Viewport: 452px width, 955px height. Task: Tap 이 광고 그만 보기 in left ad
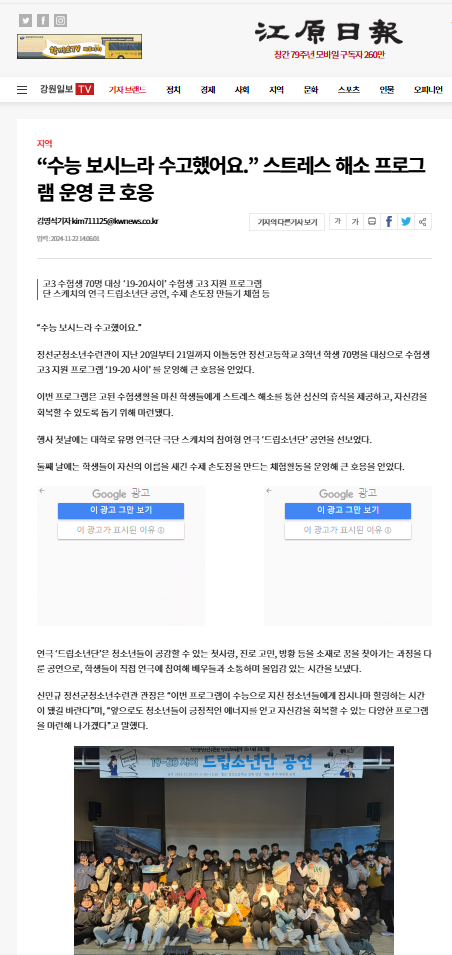121,510
